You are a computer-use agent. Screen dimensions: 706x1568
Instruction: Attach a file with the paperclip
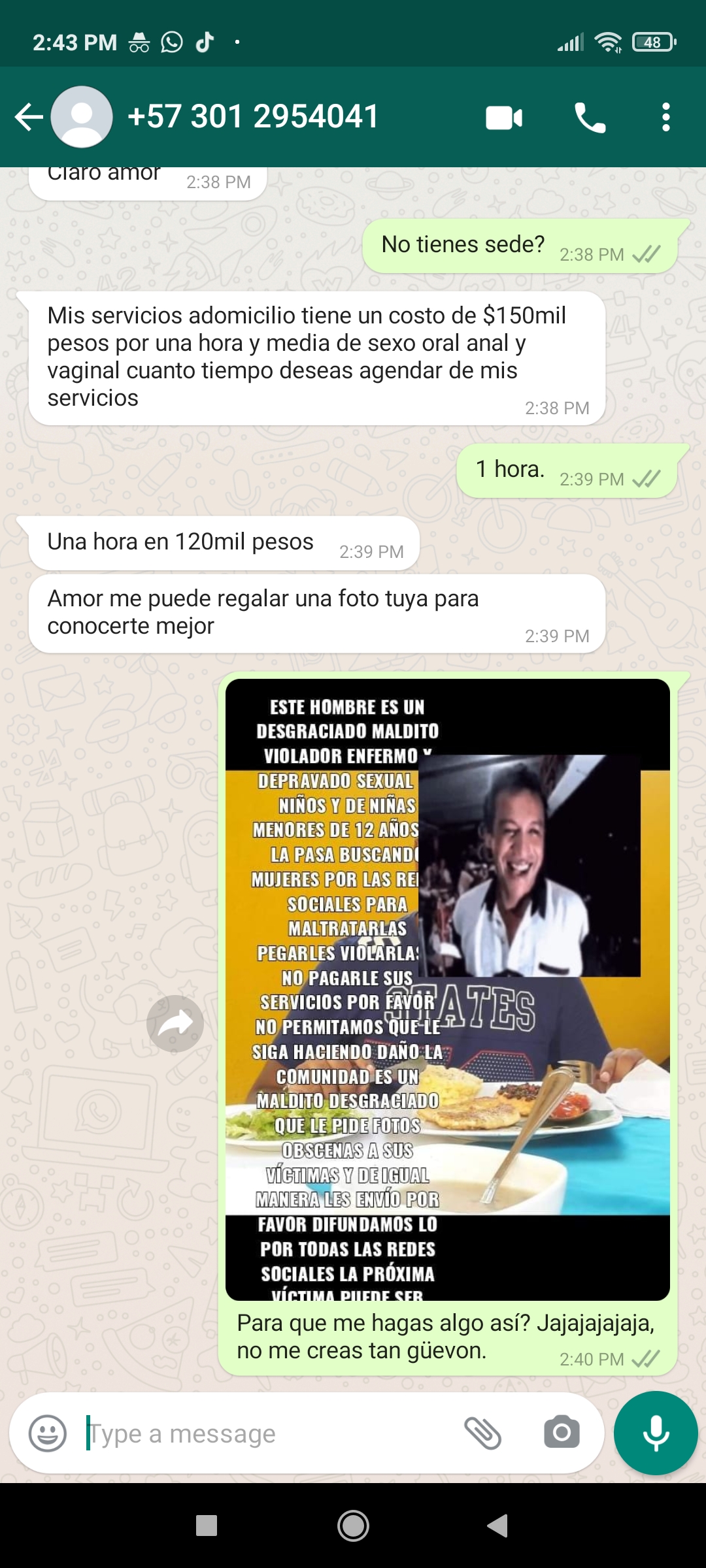pyautogui.click(x=482, y=1433)
